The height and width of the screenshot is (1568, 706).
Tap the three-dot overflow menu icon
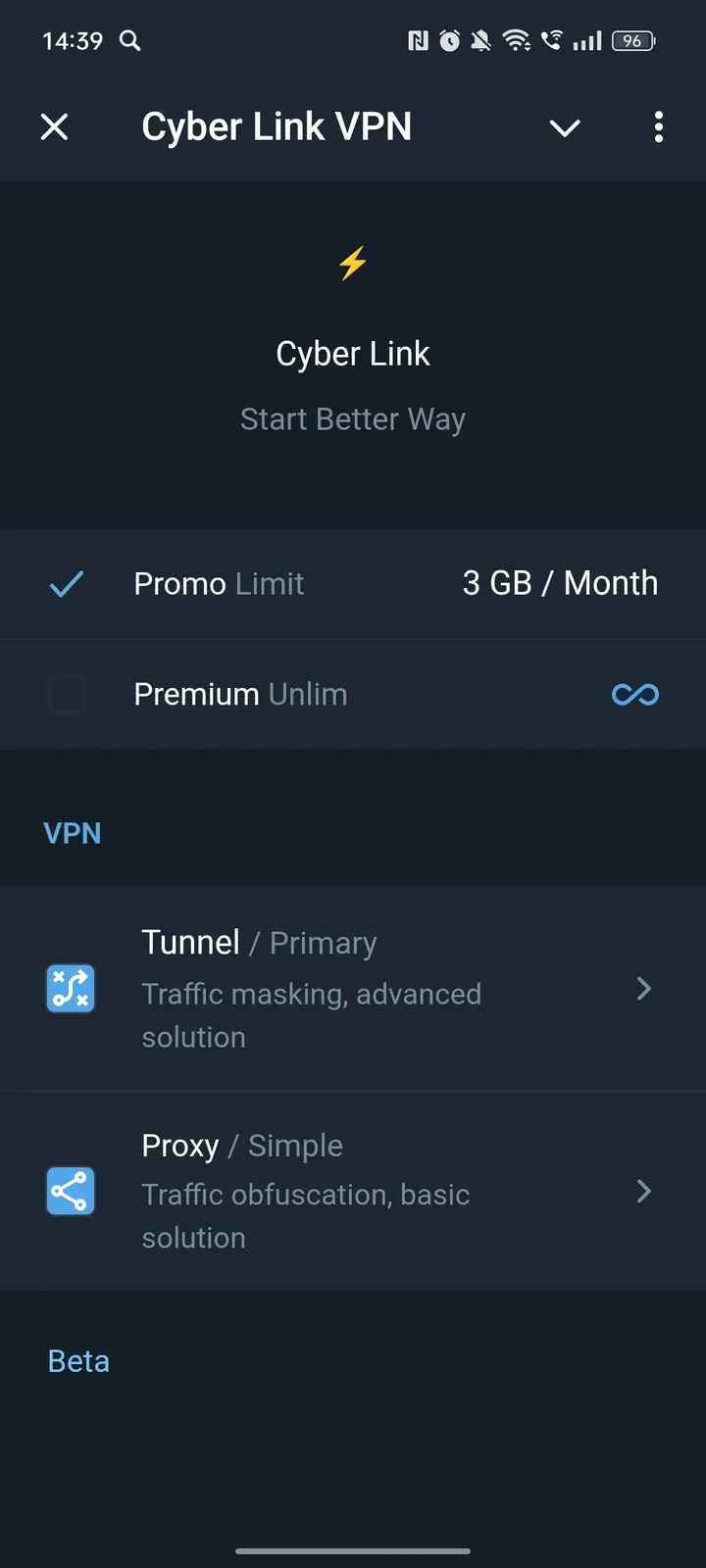pyautogui.click(x=658, y=127)
